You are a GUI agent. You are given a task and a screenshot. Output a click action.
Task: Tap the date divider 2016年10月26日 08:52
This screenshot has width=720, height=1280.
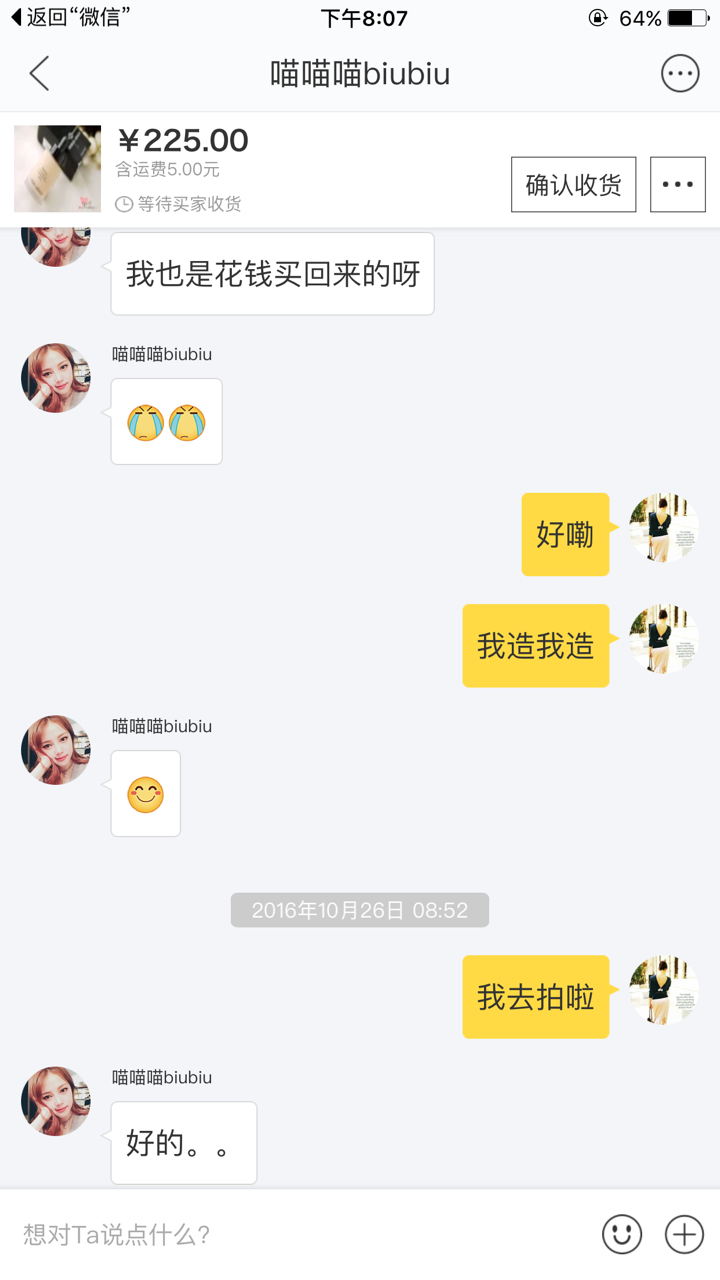click(359, 909)
